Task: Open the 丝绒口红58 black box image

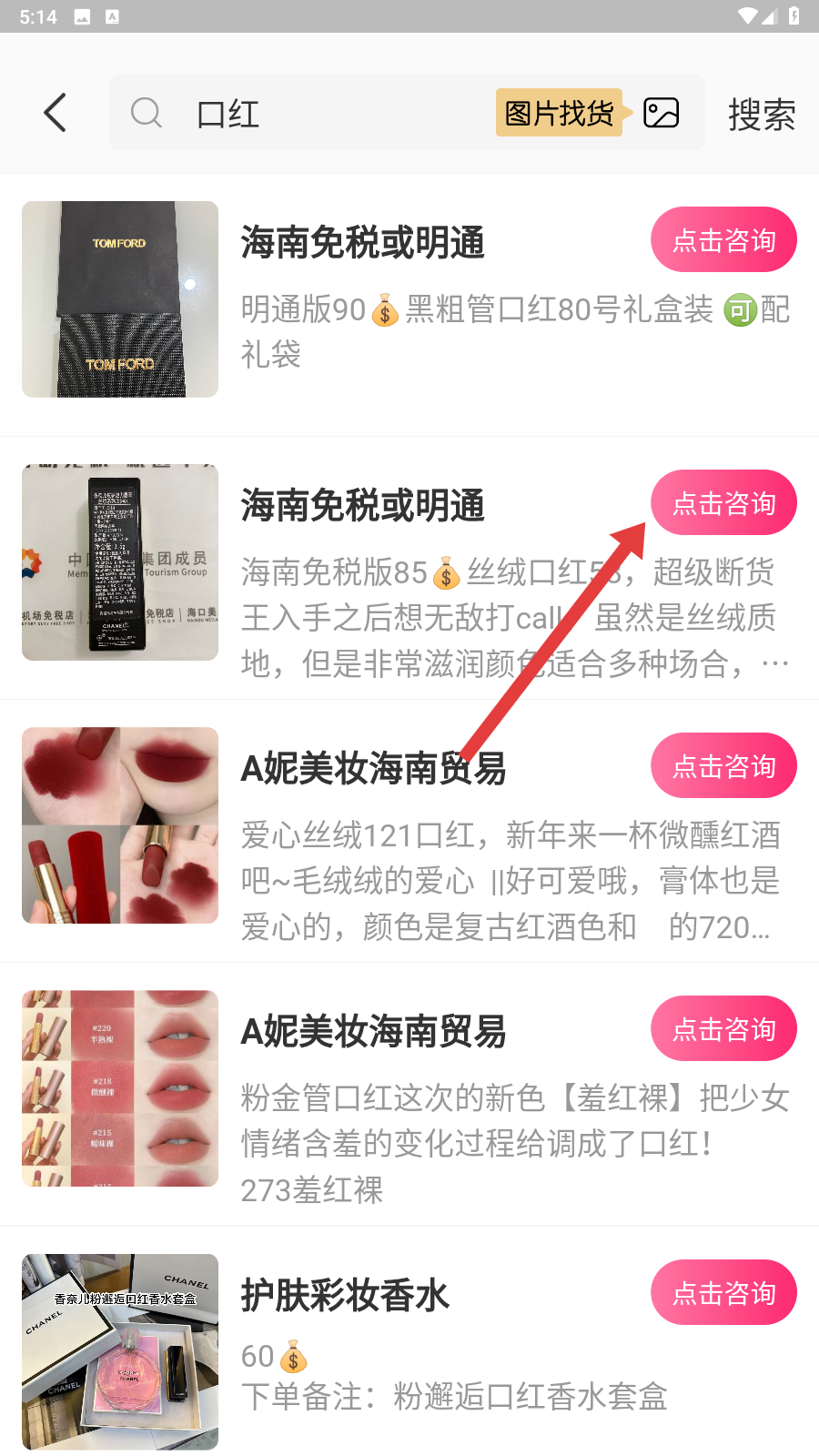Action: point(120,562)
